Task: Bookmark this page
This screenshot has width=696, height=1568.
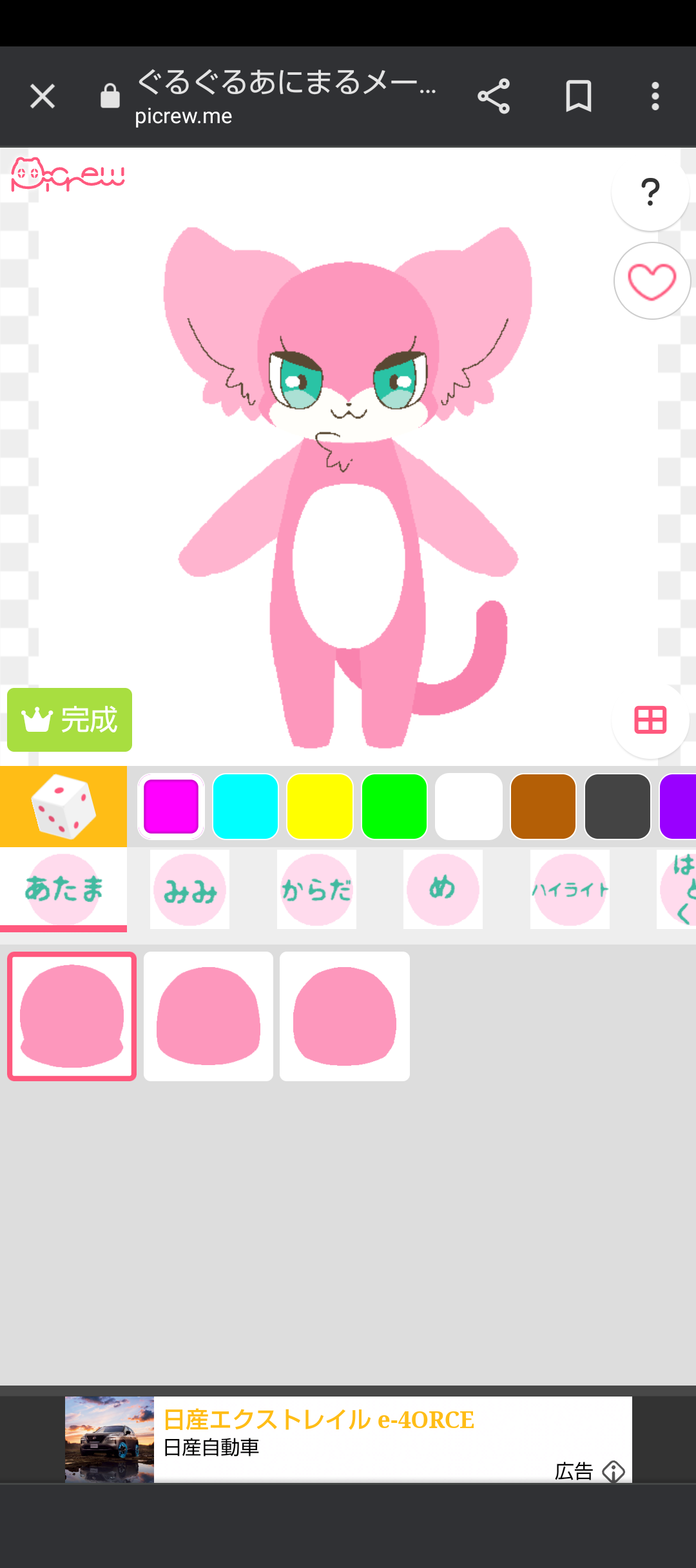Action: tap(578, 97)
